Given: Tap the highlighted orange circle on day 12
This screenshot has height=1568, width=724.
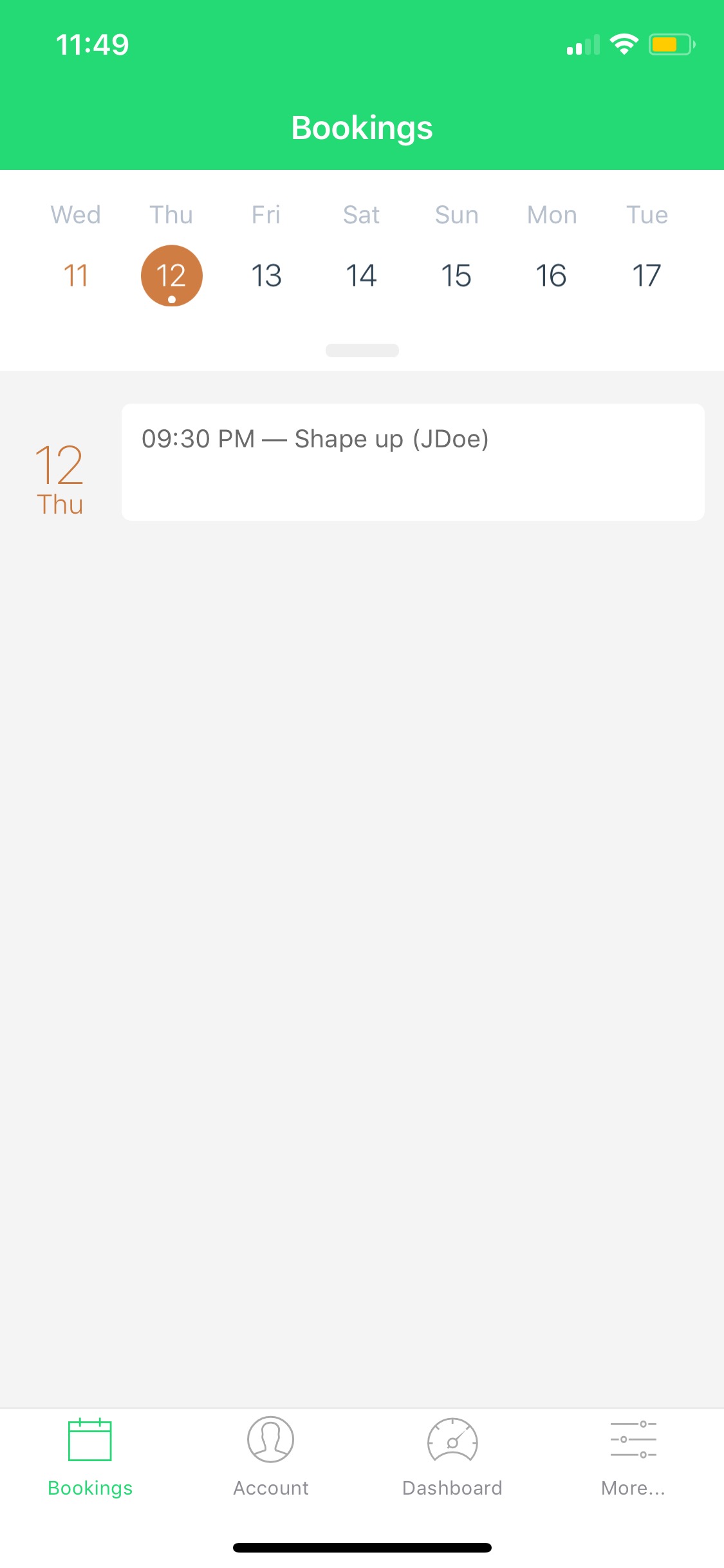Looking at the screenshot, I should point(171,275).
